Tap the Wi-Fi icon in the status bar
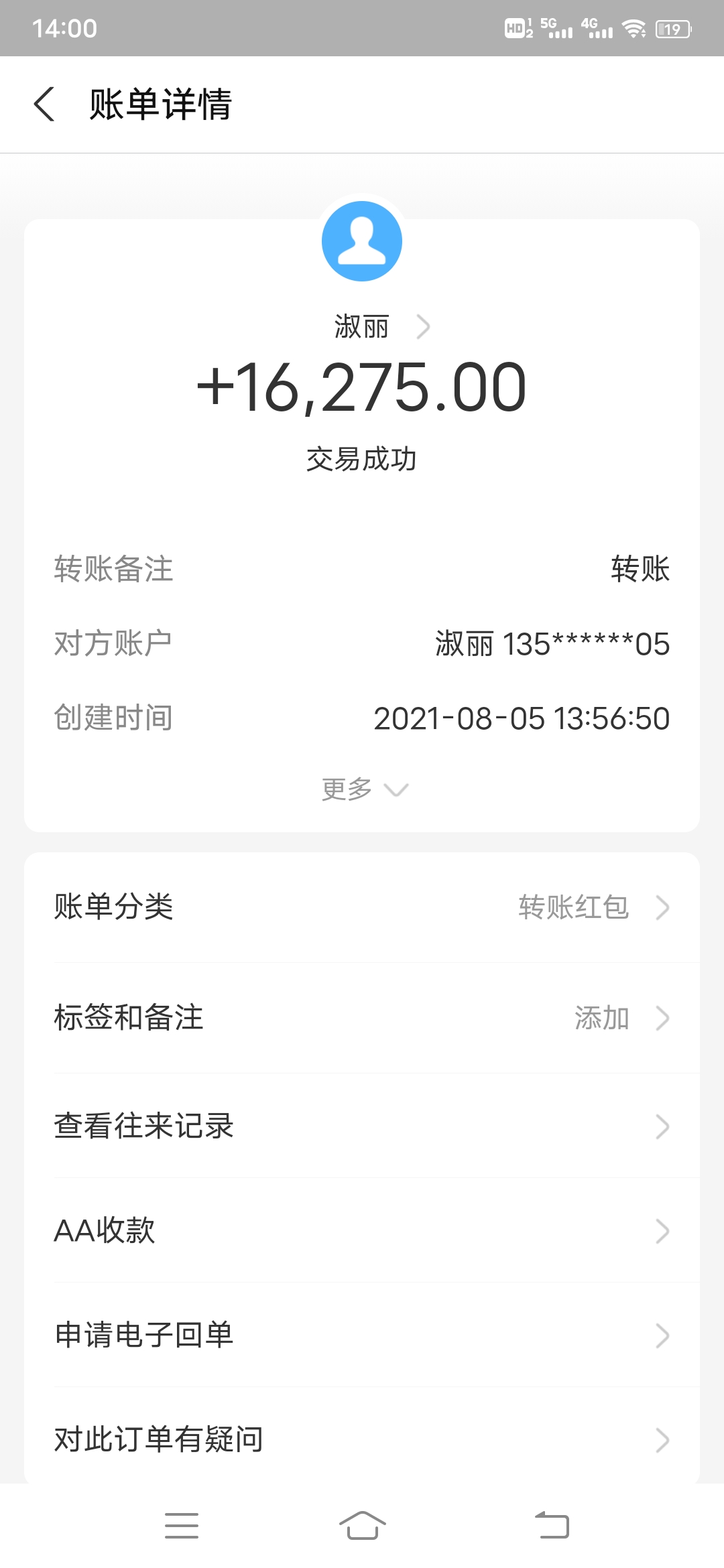This screenshot has height=1568, width=724. click(x=633, y=28)
